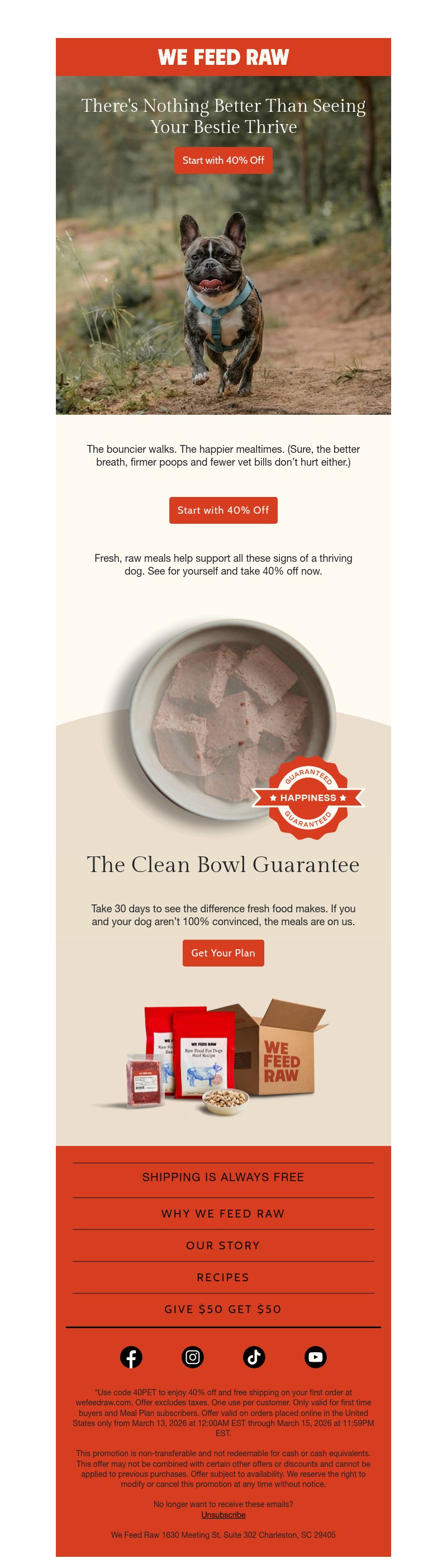Screen dimensions: 447x1568
Task: Open the Instagram icon
Action: point(193,1357)
